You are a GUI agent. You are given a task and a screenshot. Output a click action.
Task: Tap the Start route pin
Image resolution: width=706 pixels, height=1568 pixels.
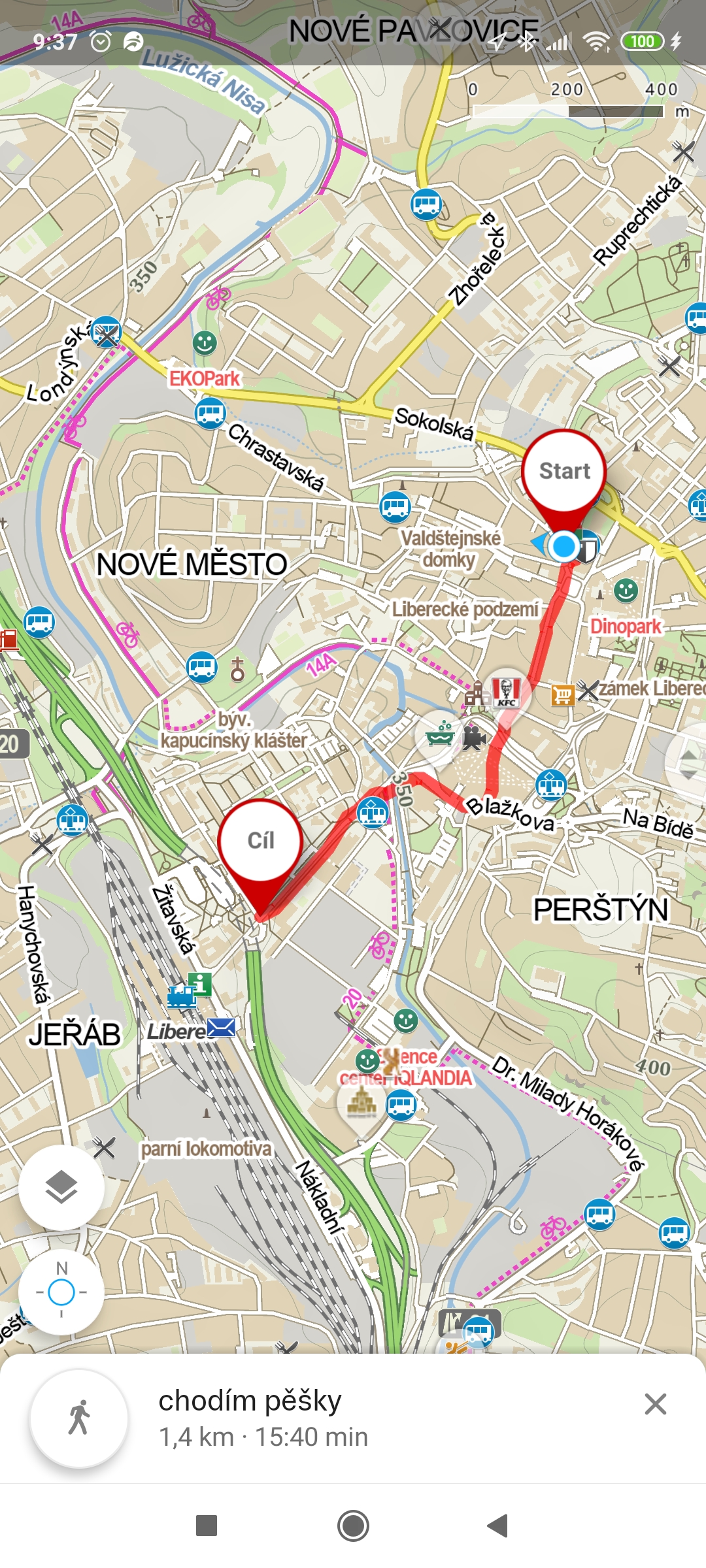[x=564, y=480]
